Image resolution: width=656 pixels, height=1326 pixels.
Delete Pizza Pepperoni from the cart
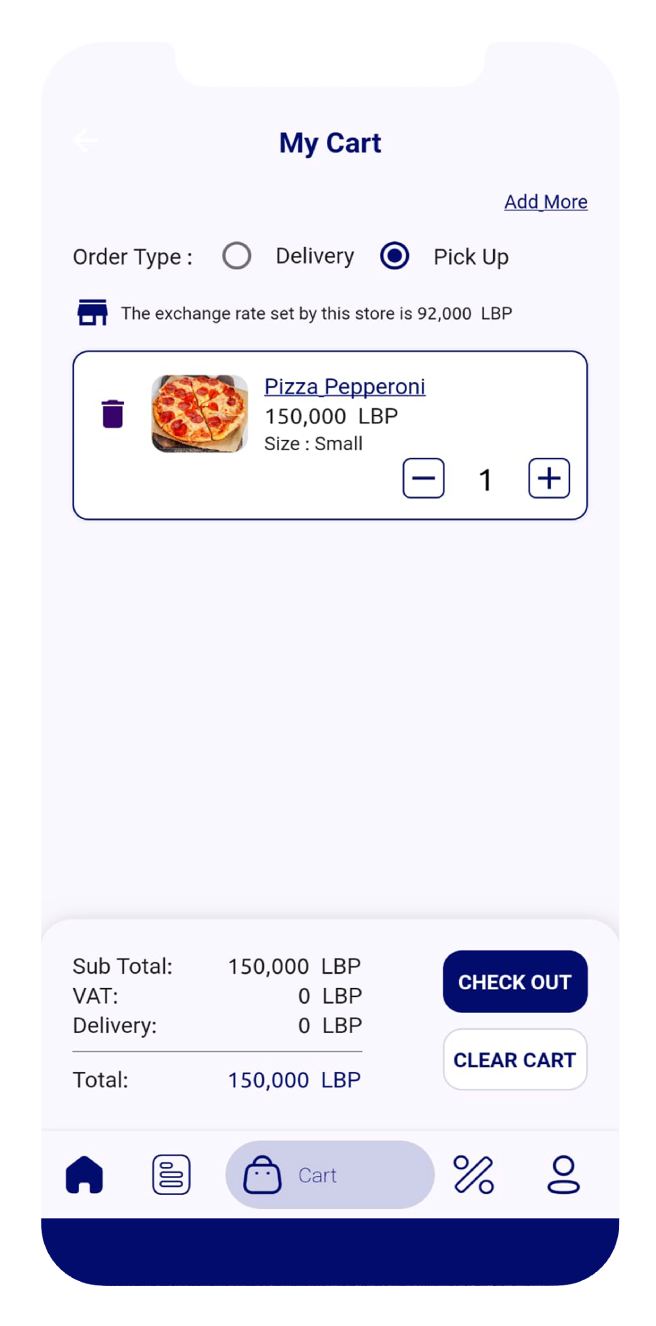[113, 414]
